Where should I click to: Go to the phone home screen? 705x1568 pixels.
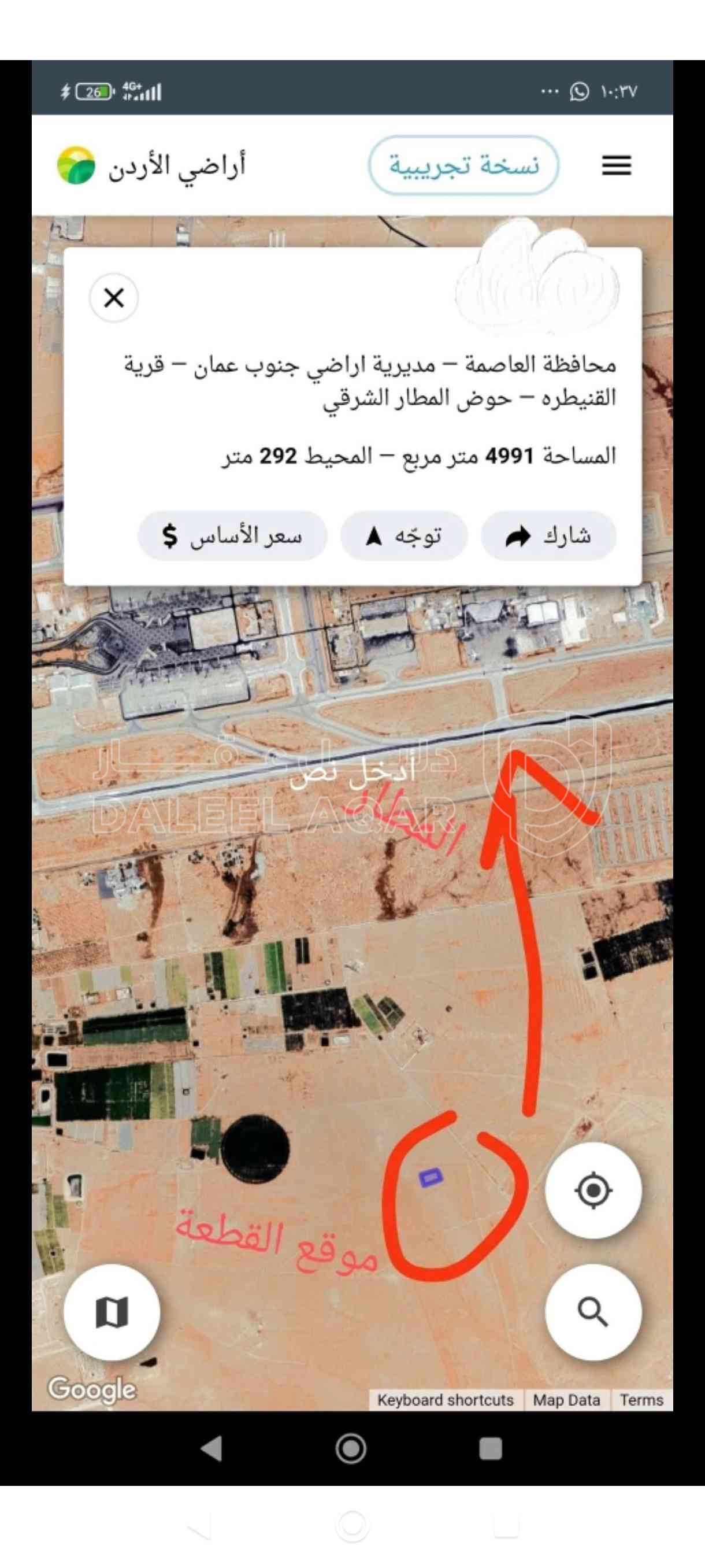pos(351,1448)
